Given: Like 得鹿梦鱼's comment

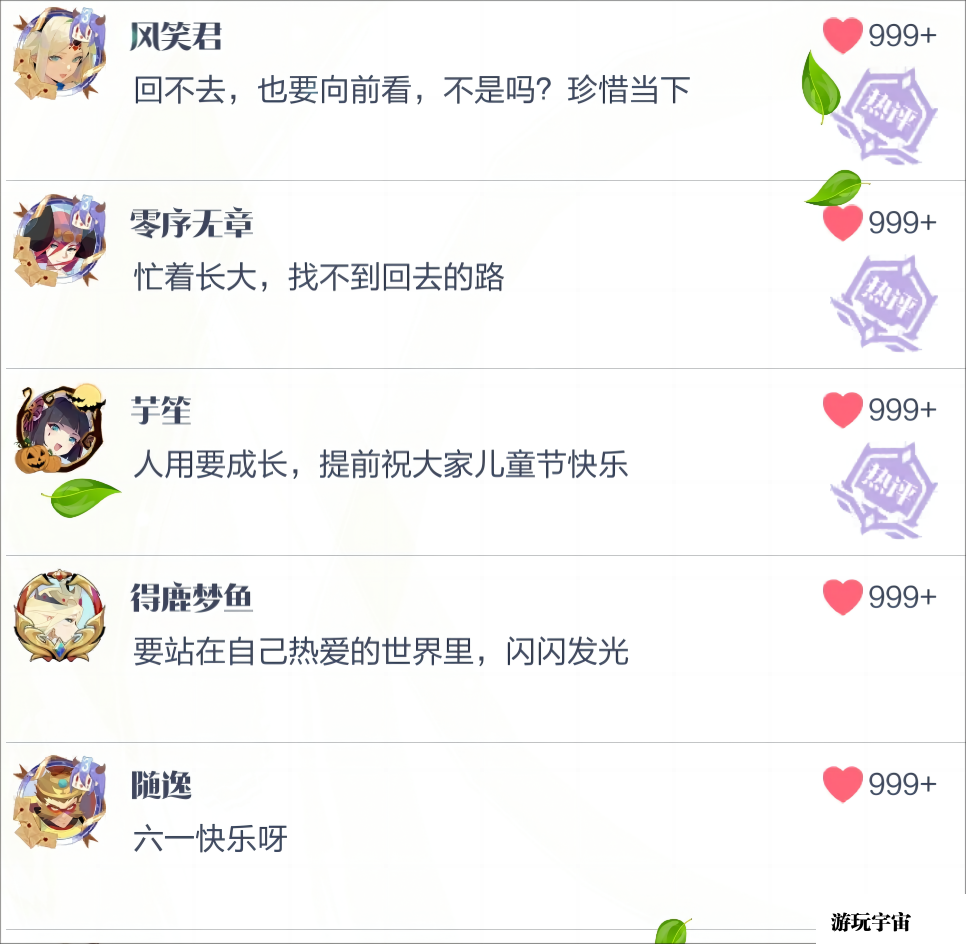Looking at the screenshot, I should 842,597.
